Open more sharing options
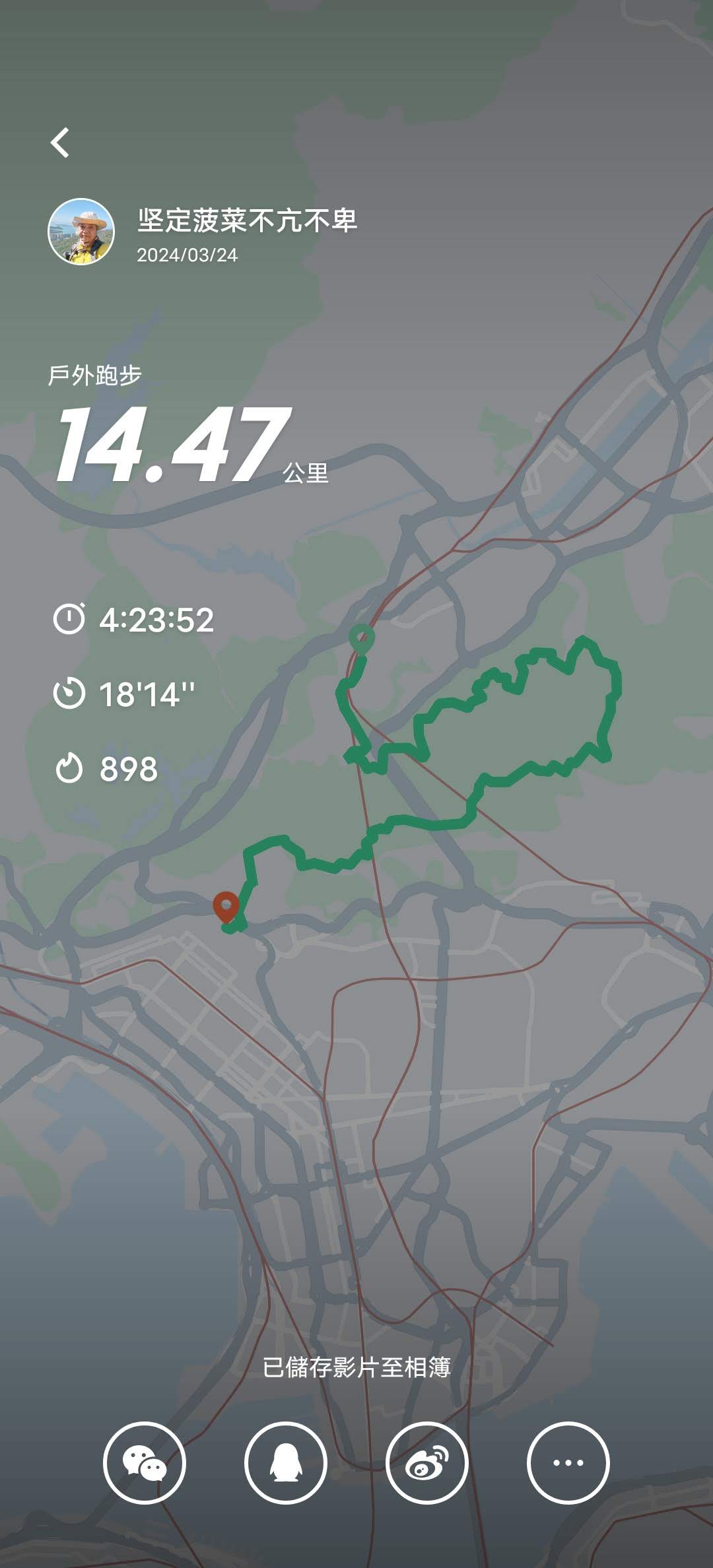 point(568,1462)
